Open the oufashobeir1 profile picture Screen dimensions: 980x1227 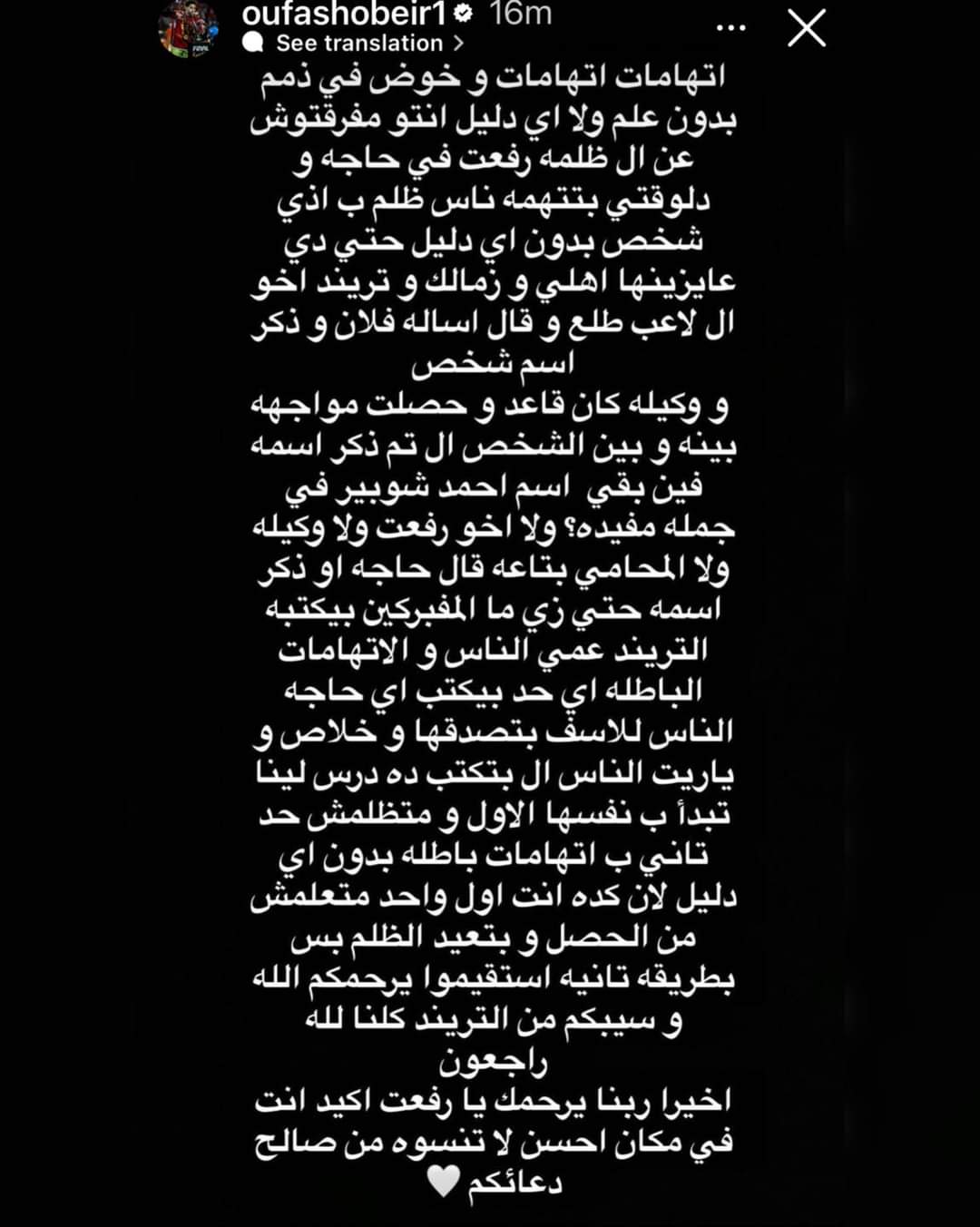pos(188,30)
